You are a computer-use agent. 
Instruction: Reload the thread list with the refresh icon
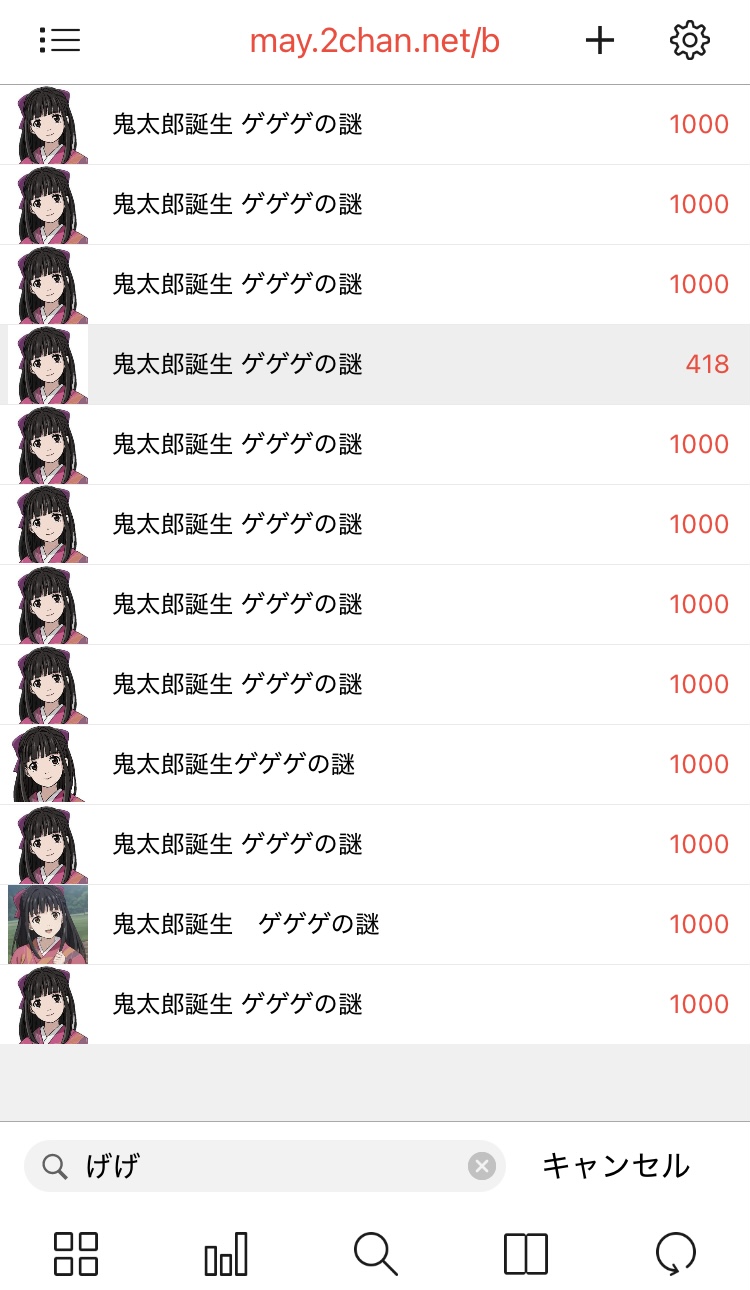coord(676,1254)
